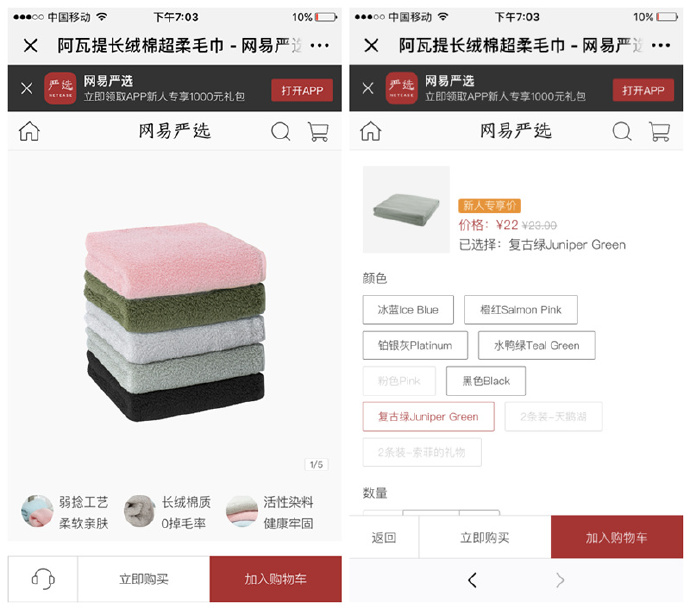
Task: Select the 冰蓝Ice Blue color option
Action: pos(407,310)
